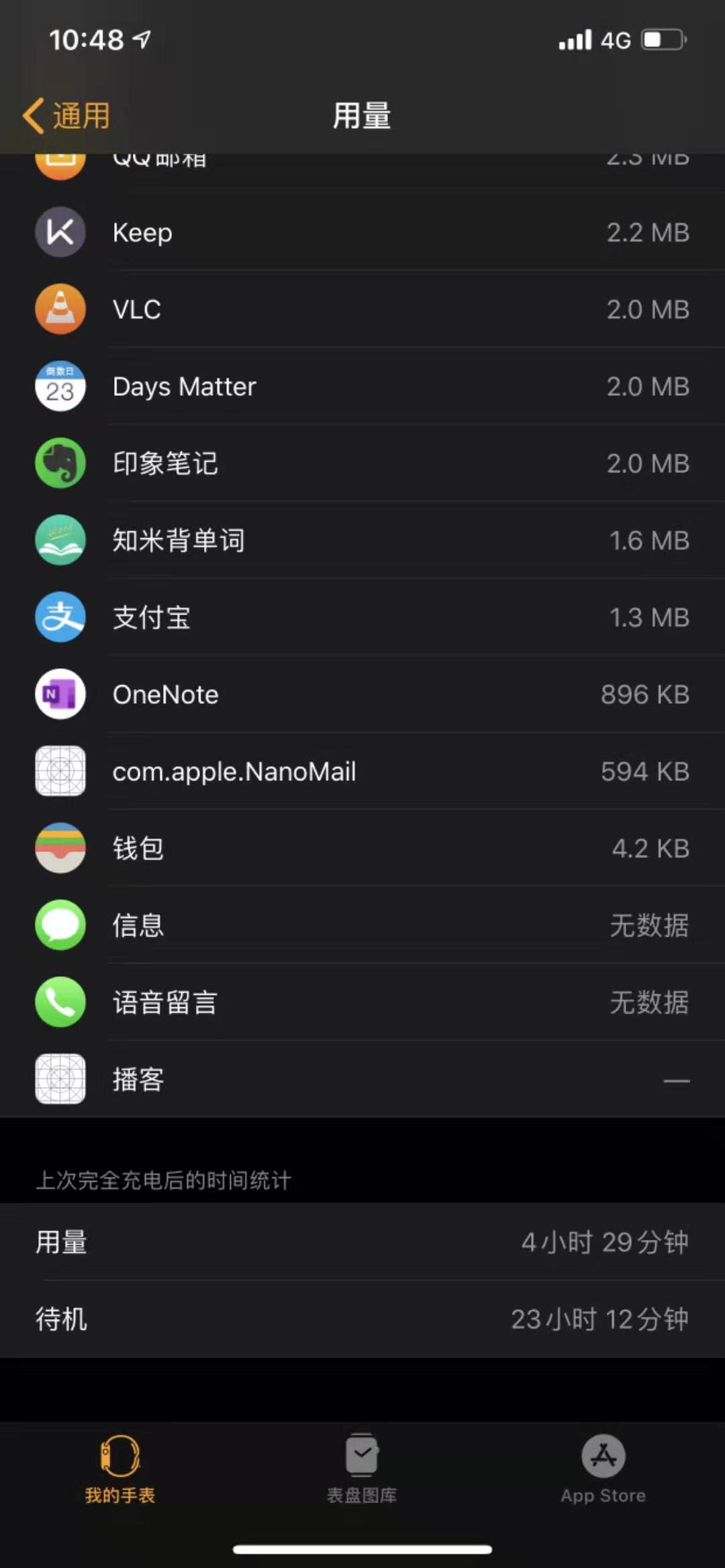
Task: Tap the 通用 back button
Action: tap(66, 115)
